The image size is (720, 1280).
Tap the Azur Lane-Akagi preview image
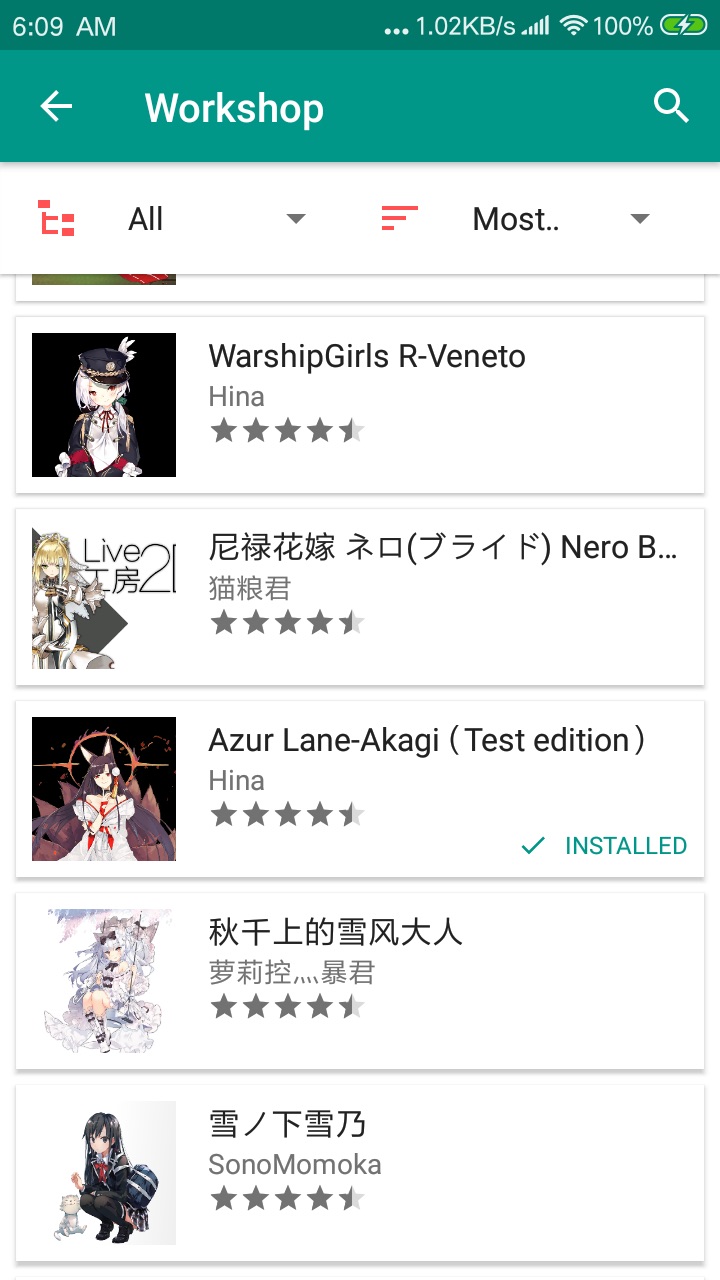coord(103,788)
